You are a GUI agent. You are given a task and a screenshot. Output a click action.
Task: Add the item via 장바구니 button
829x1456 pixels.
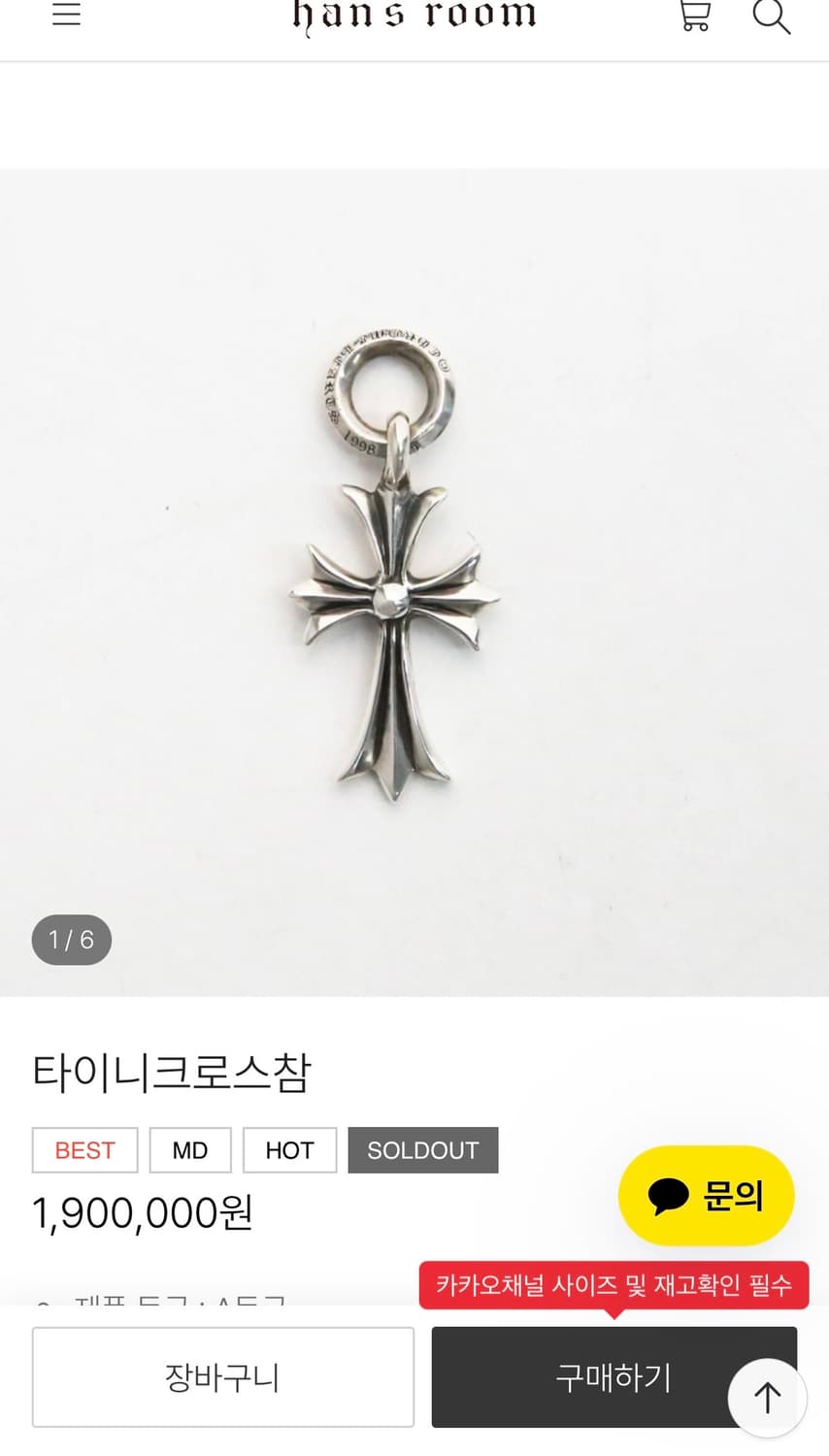point(223,1376)
